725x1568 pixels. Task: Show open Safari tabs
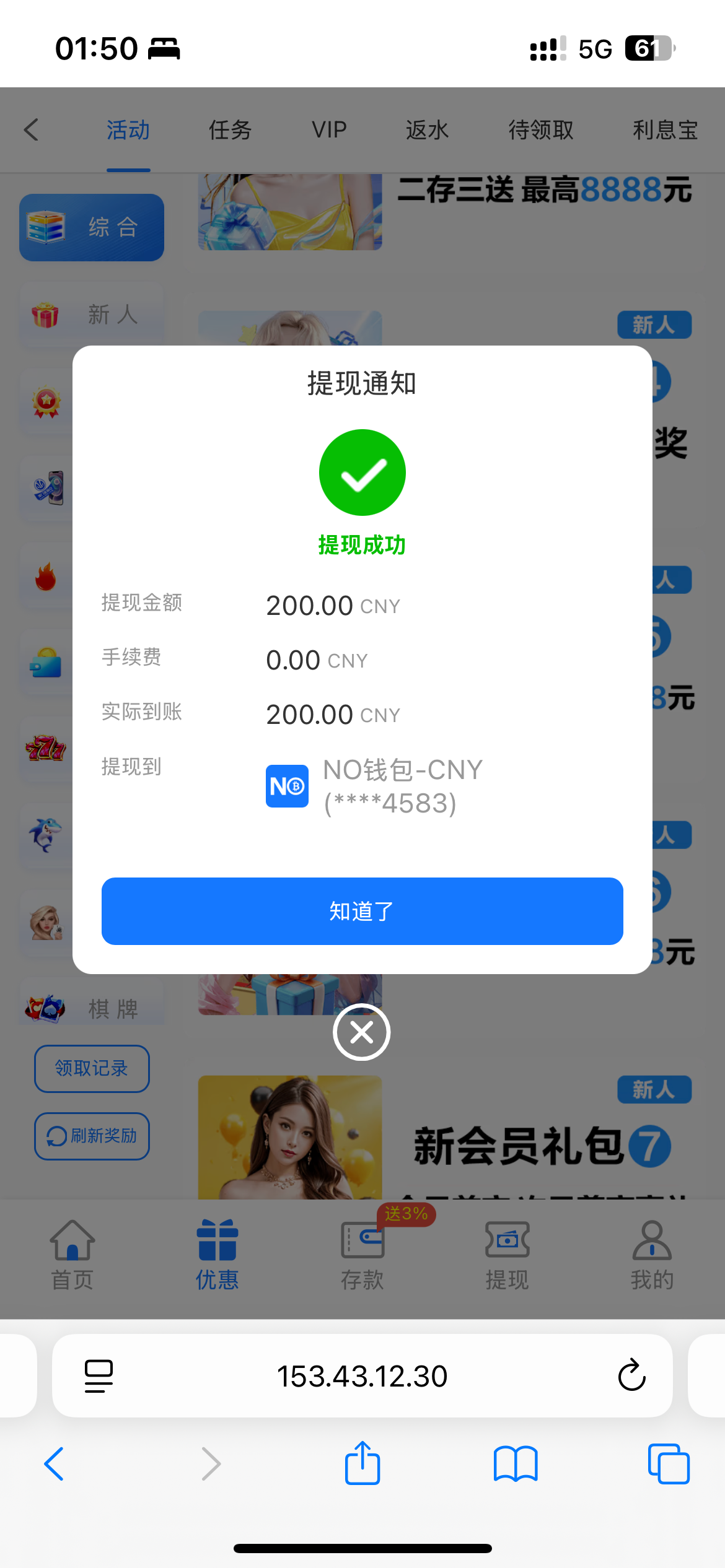pyautogui.click(x=668, y=1465)
